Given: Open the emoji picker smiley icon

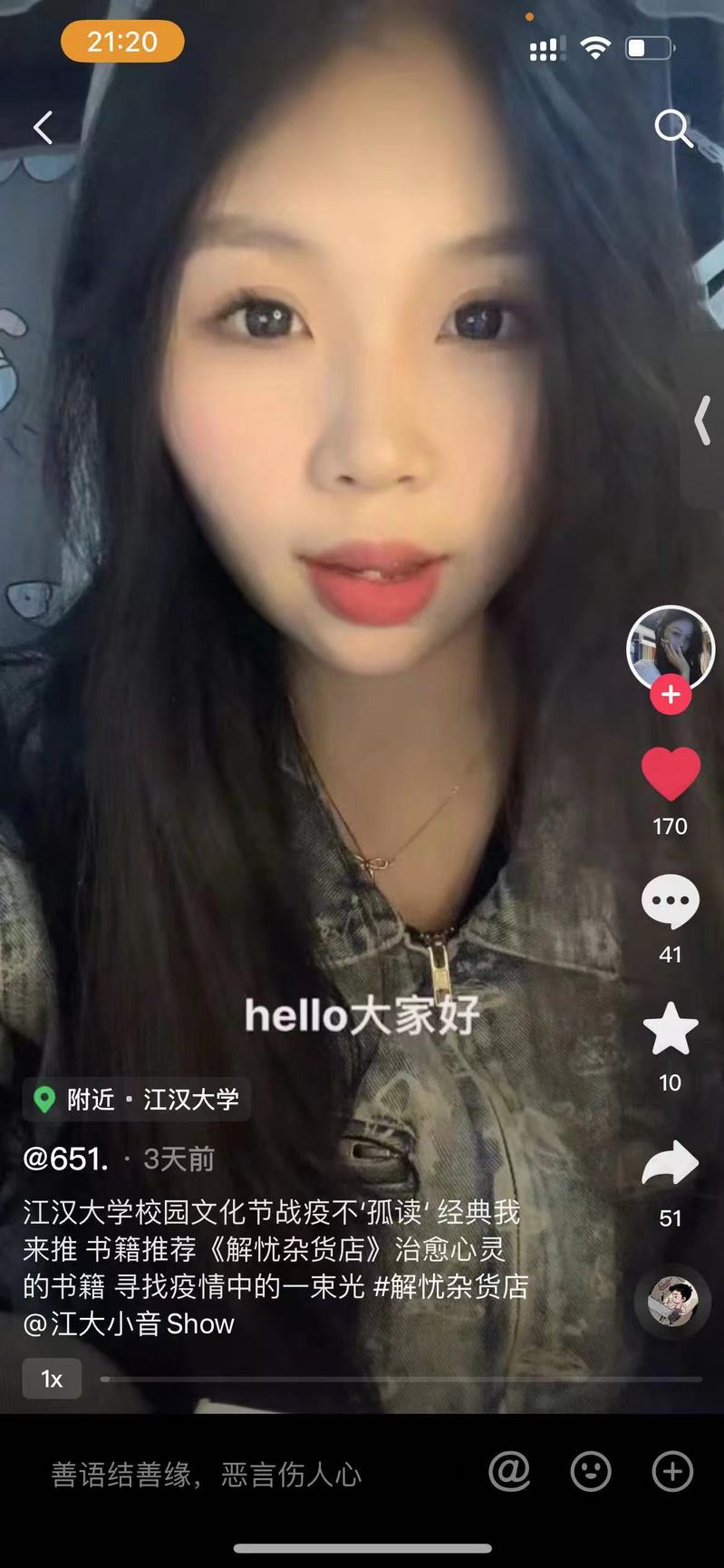Looking at the screenshot, I should (591, 1472).
